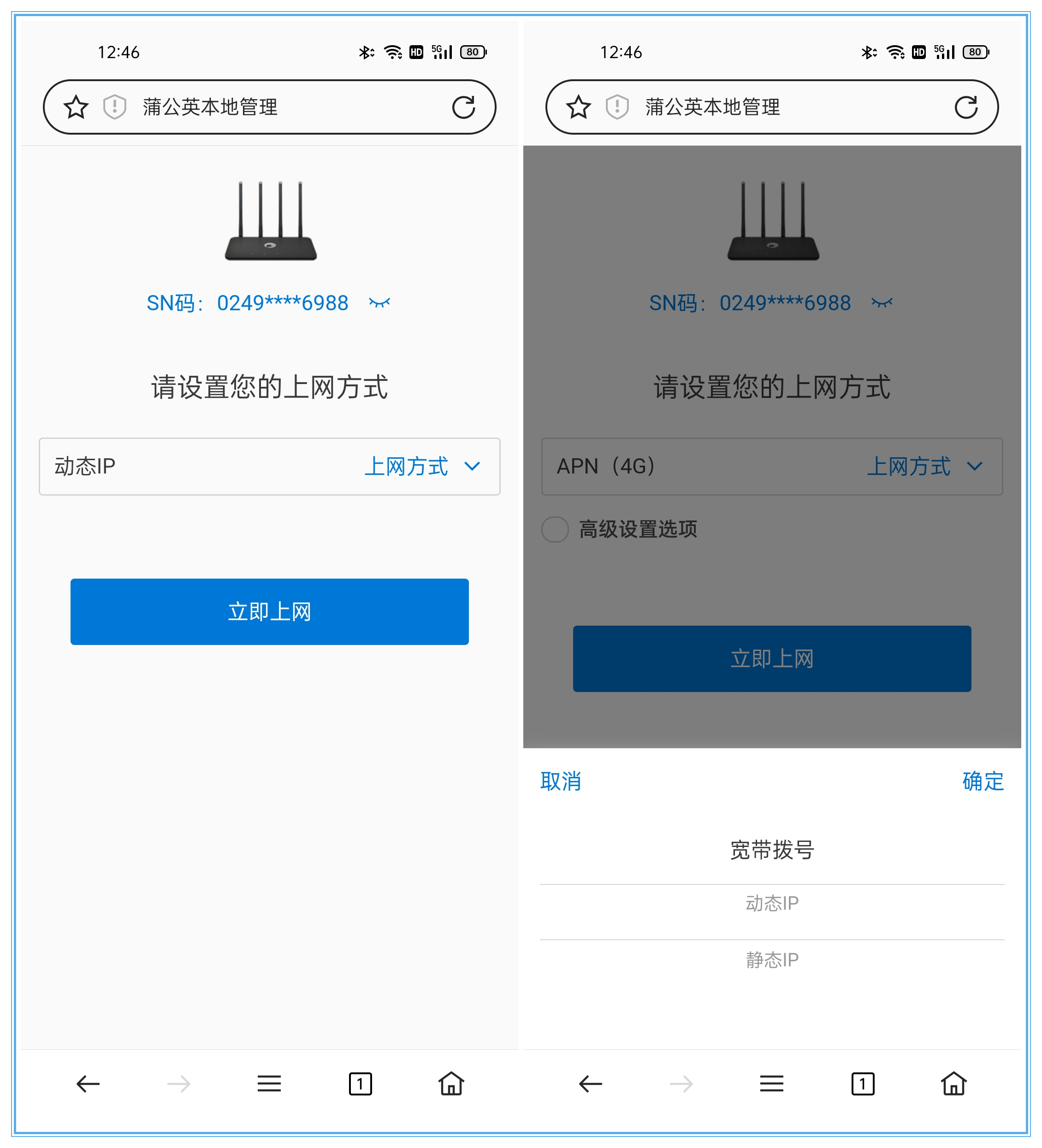Tap the browser forward arrow
1042x1148 pixels.
click(x=178, y=1083)
